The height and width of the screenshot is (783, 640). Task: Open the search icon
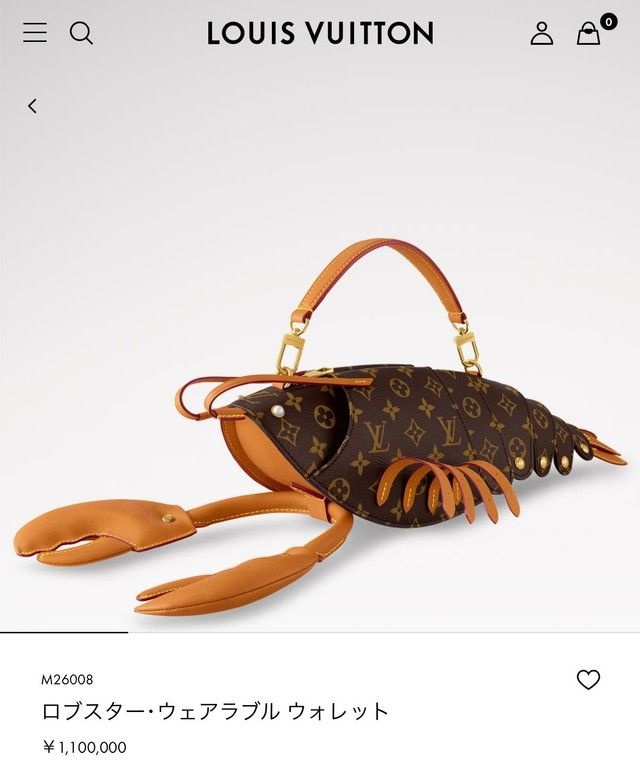[81, 33]
